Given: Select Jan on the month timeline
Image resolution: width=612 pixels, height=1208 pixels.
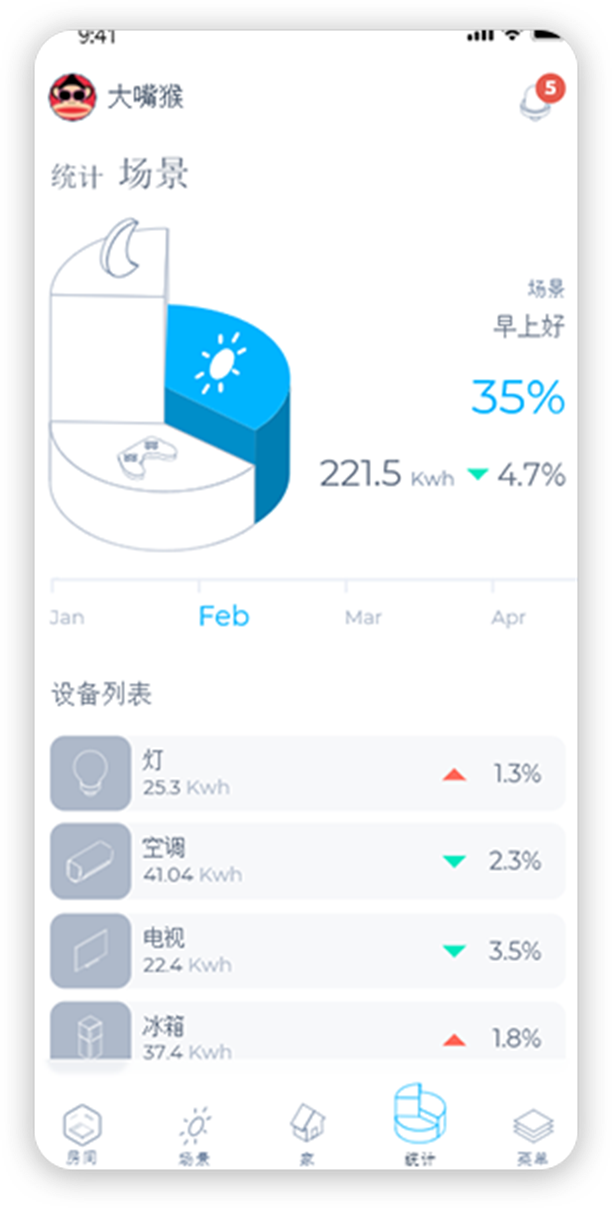Looking at the screenshot, I should 67,617.
